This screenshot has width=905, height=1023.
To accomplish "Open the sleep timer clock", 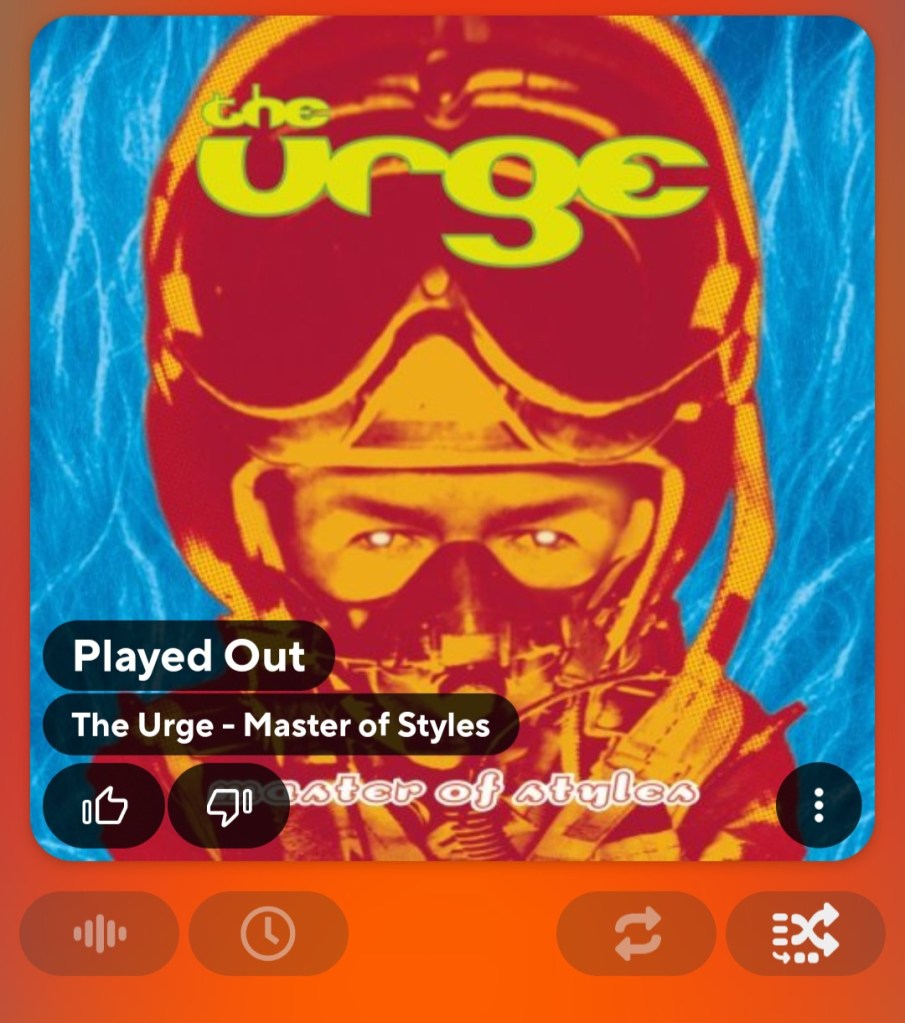I will tap(268, 934).
